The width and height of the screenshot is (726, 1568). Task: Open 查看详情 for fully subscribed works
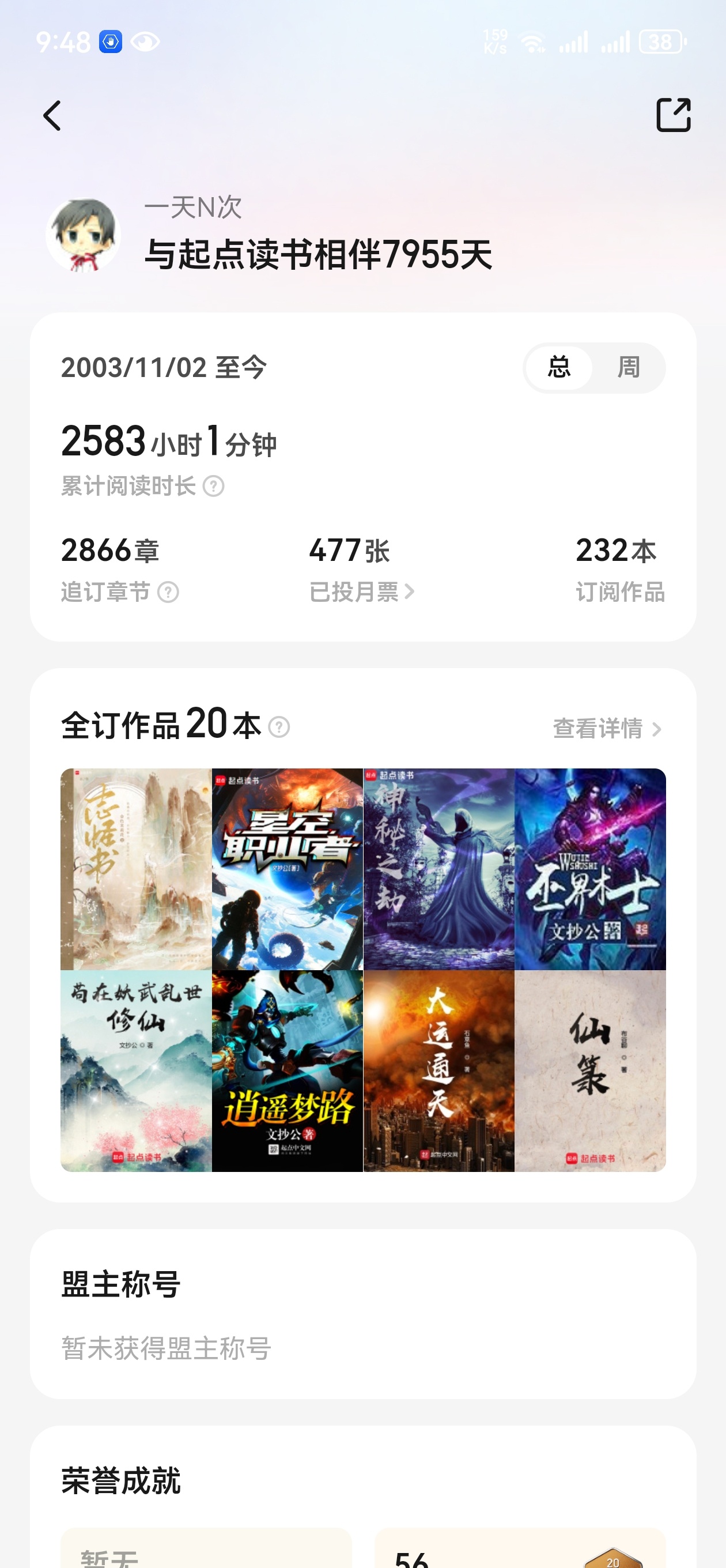tap(607, 729)
